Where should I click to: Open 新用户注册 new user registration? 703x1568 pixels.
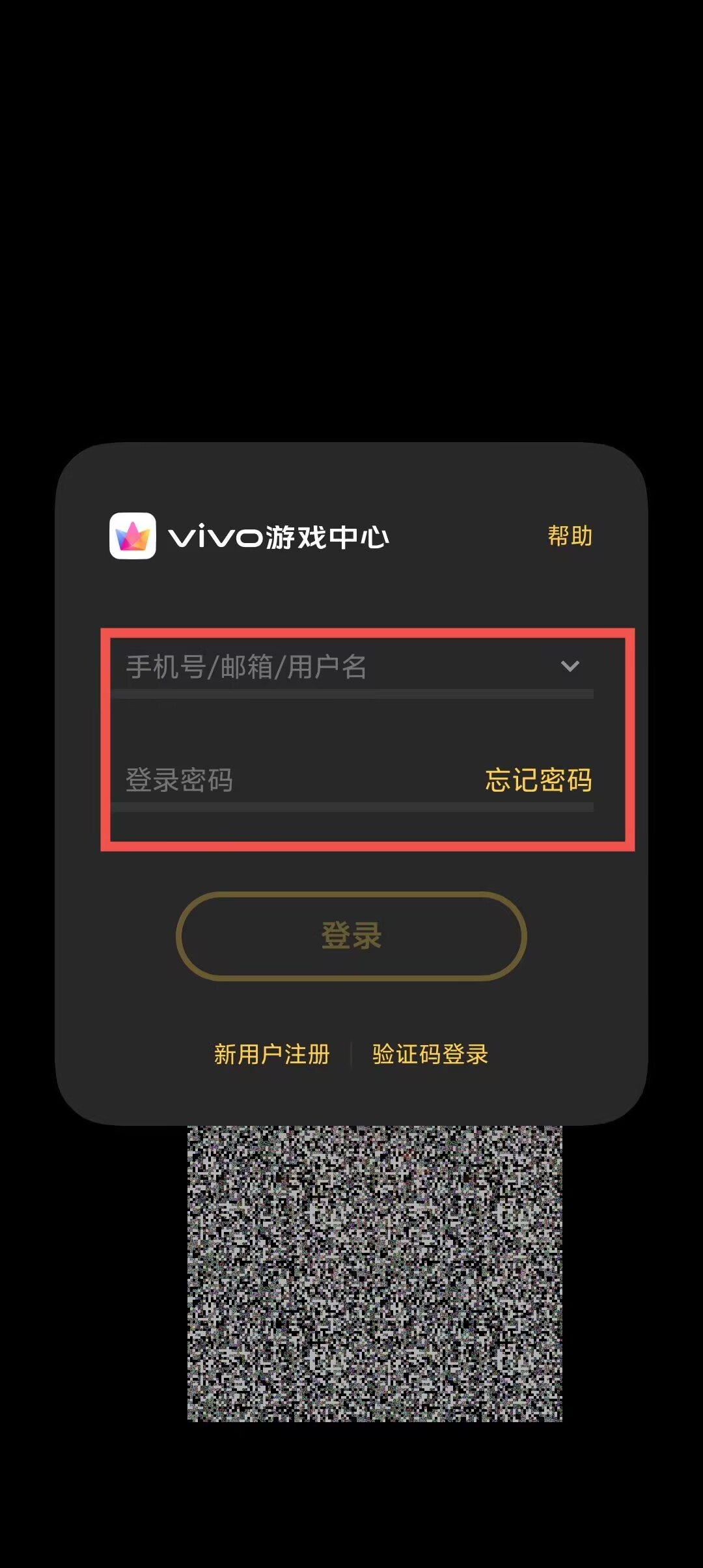pos(271,1054)
